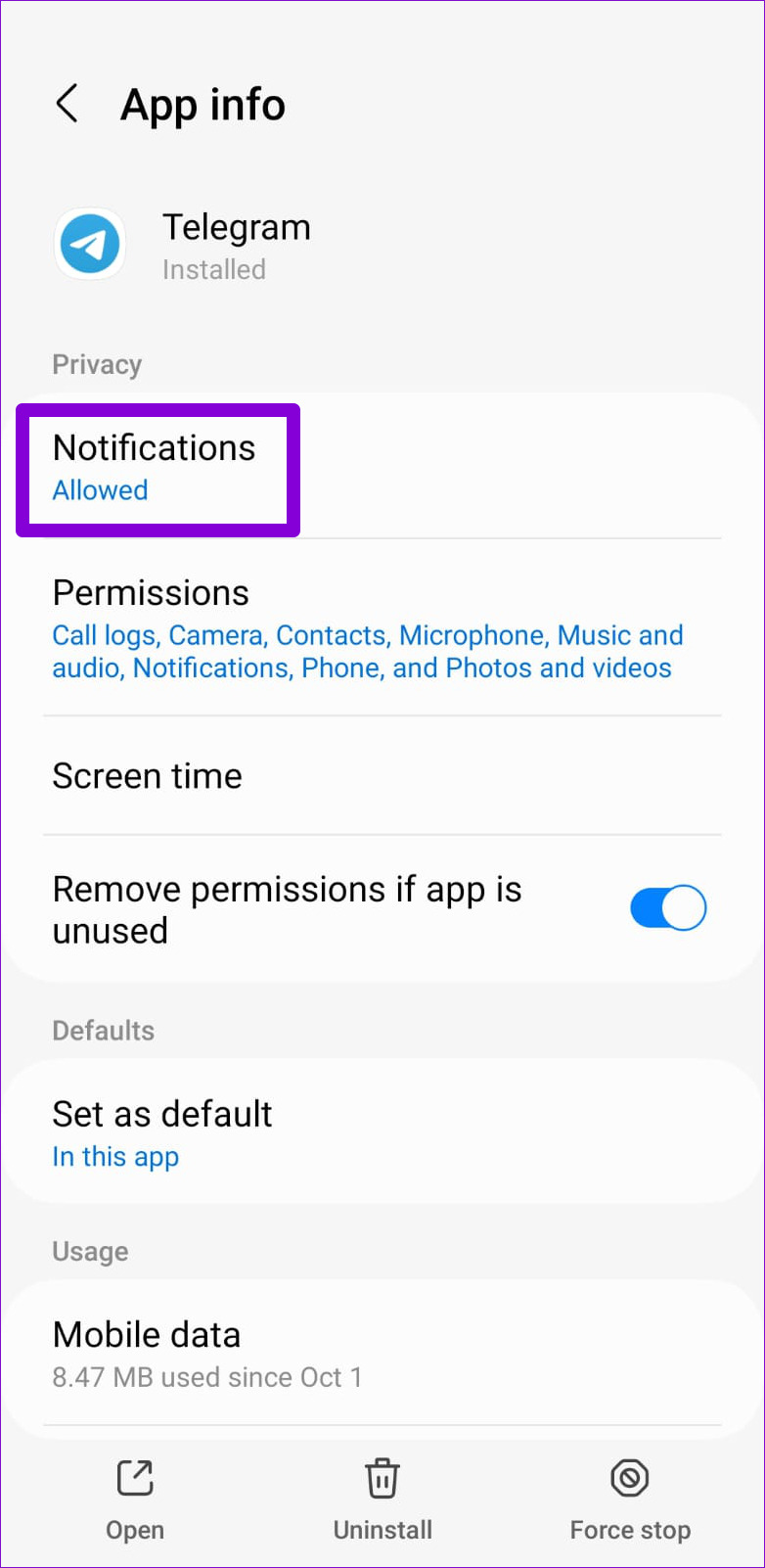This screenshot has width=765, height=1568.
Task: Uninstall Telegram
Action: (x=382, y=1500)
